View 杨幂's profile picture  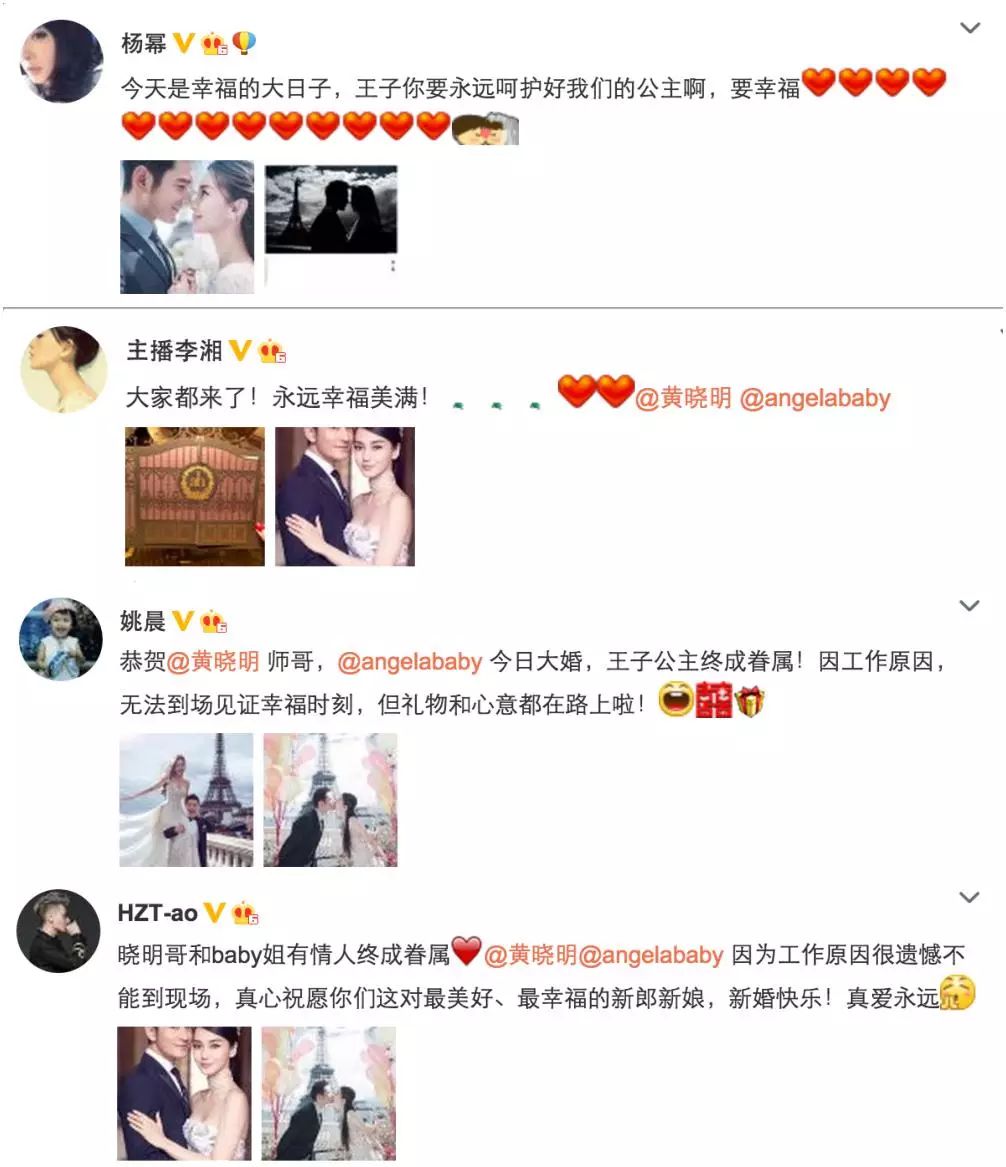tap(62, 61)
